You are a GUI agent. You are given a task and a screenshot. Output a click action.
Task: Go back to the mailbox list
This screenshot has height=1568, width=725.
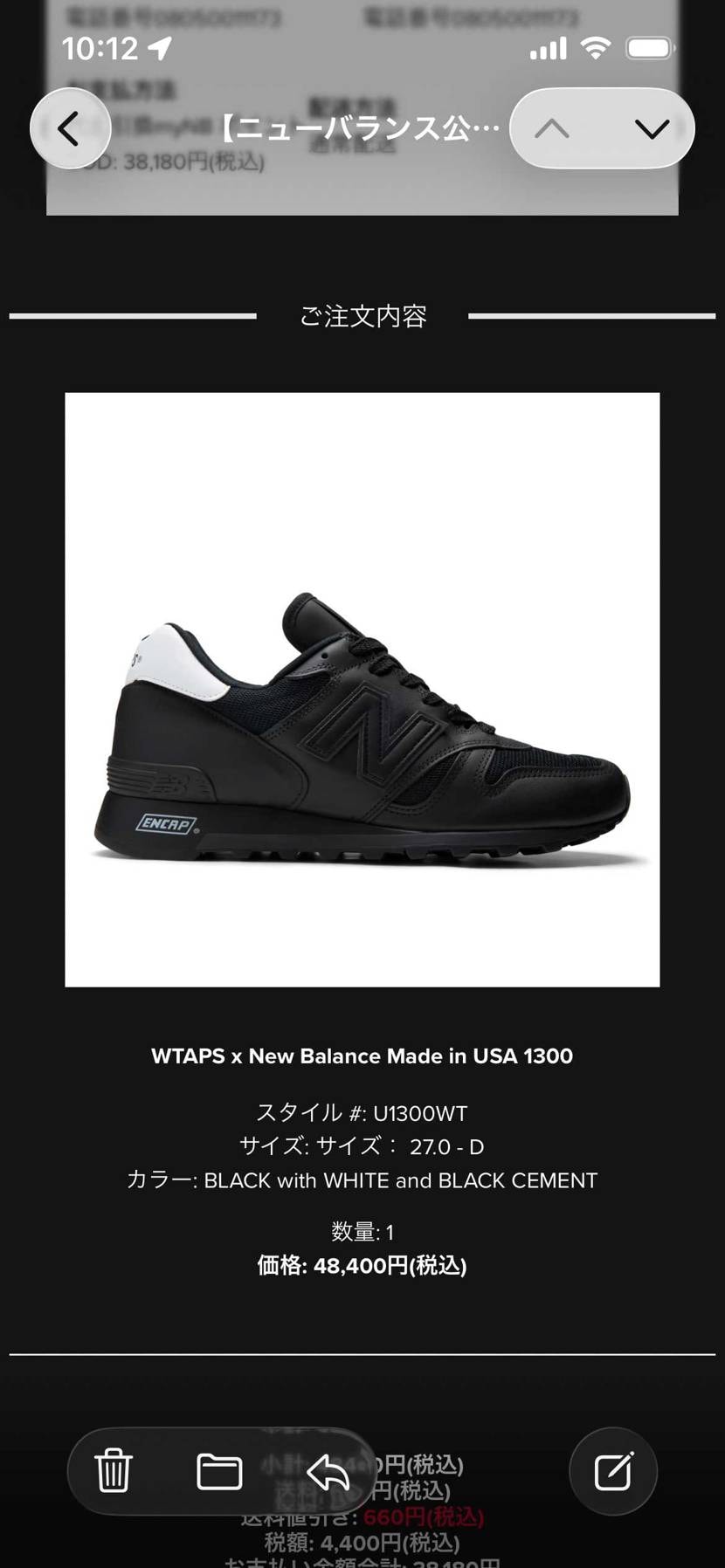[70, 129]
